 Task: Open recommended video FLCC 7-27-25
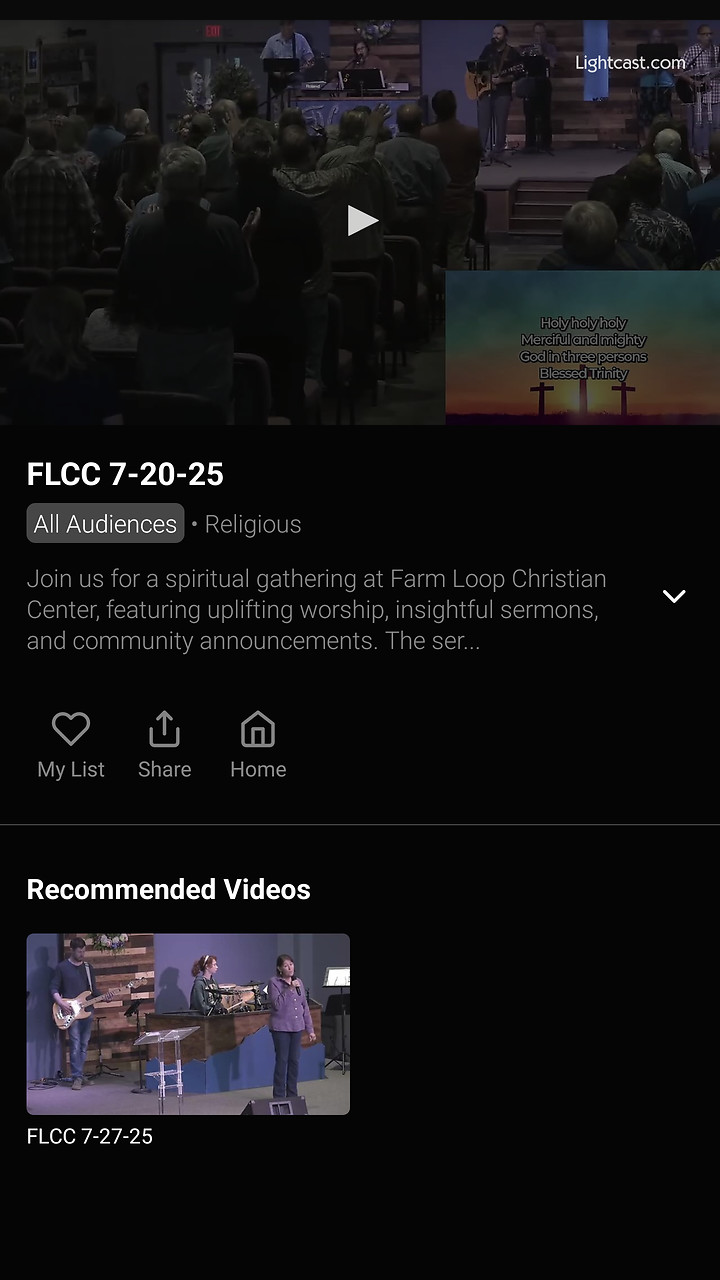click(188, 1024)
